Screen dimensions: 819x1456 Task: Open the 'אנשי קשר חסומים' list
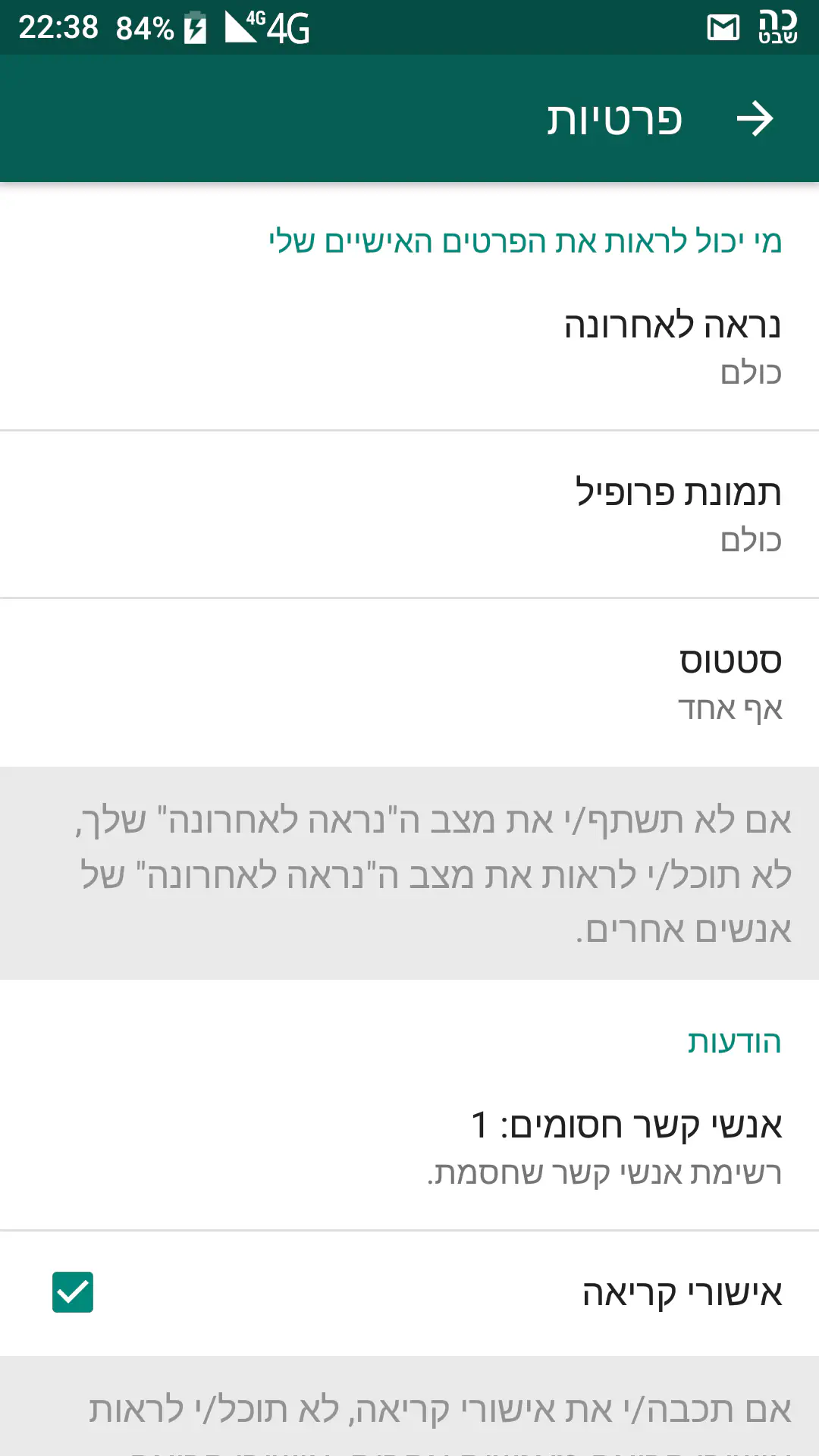409,1147
